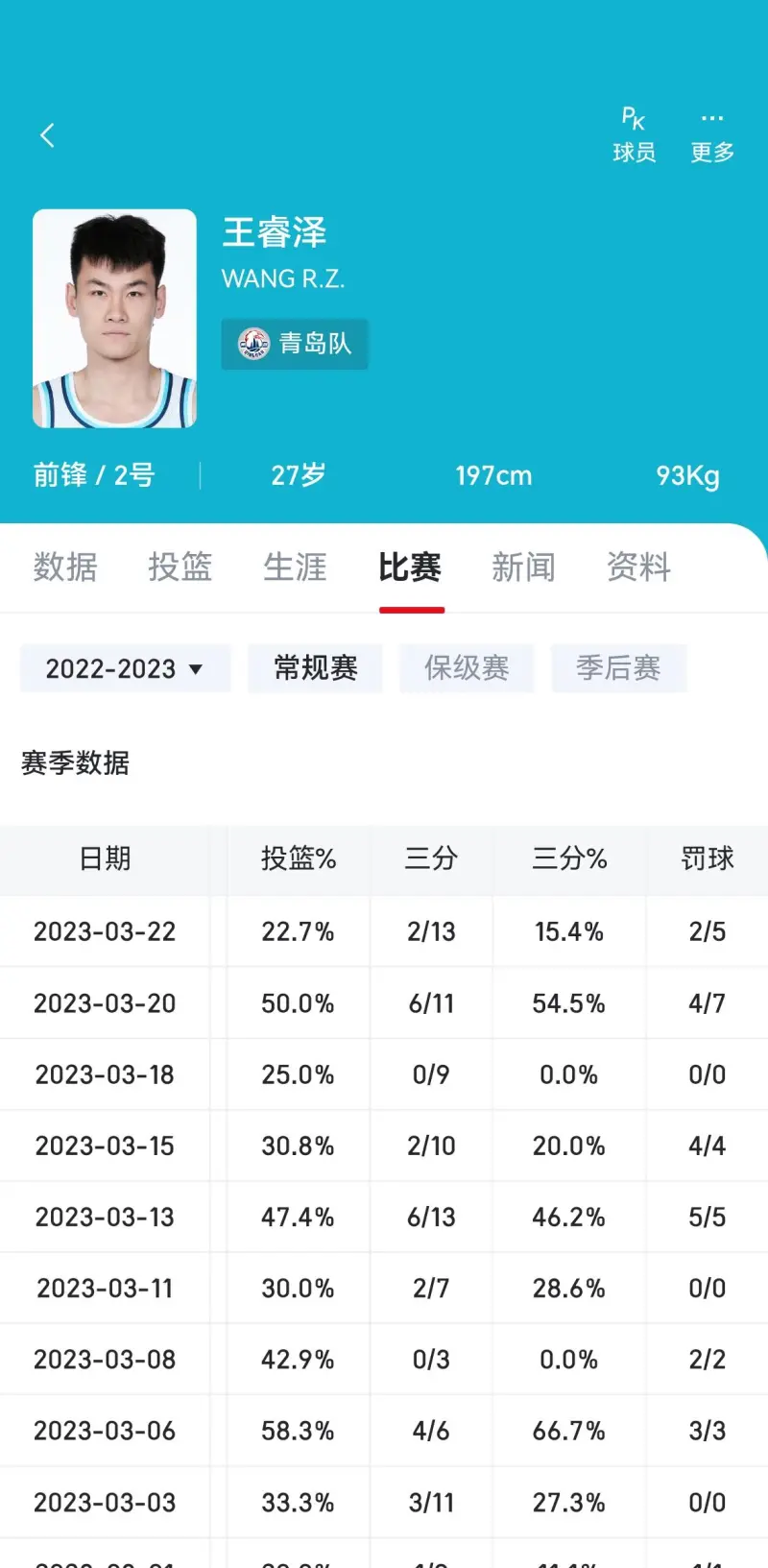
Task: Open the 青岛队 team page
Action: point(295,344)
